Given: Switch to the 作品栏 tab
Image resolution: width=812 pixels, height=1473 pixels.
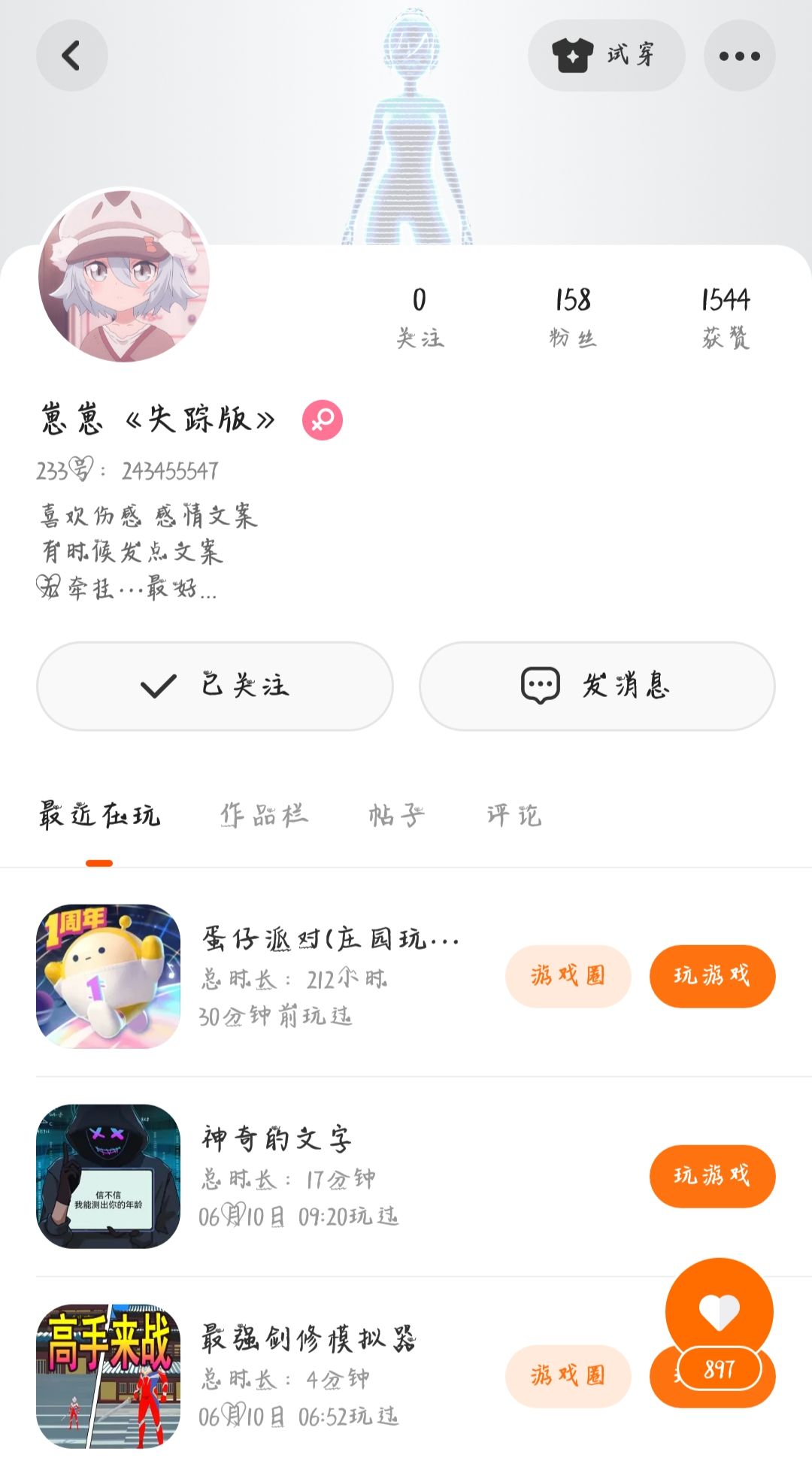Looking at the screenshot, I should tap(264, 815).
